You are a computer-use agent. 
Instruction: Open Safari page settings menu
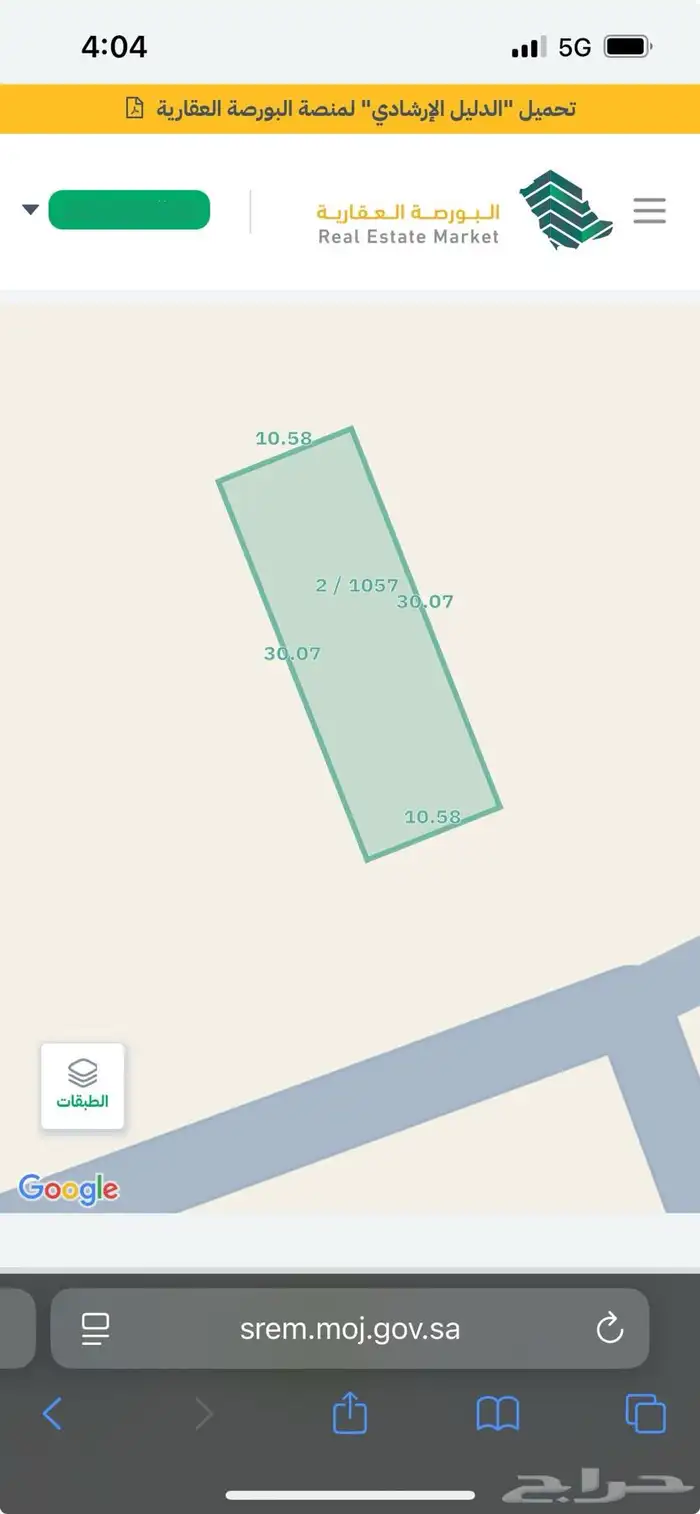[x=95, y=1328]
